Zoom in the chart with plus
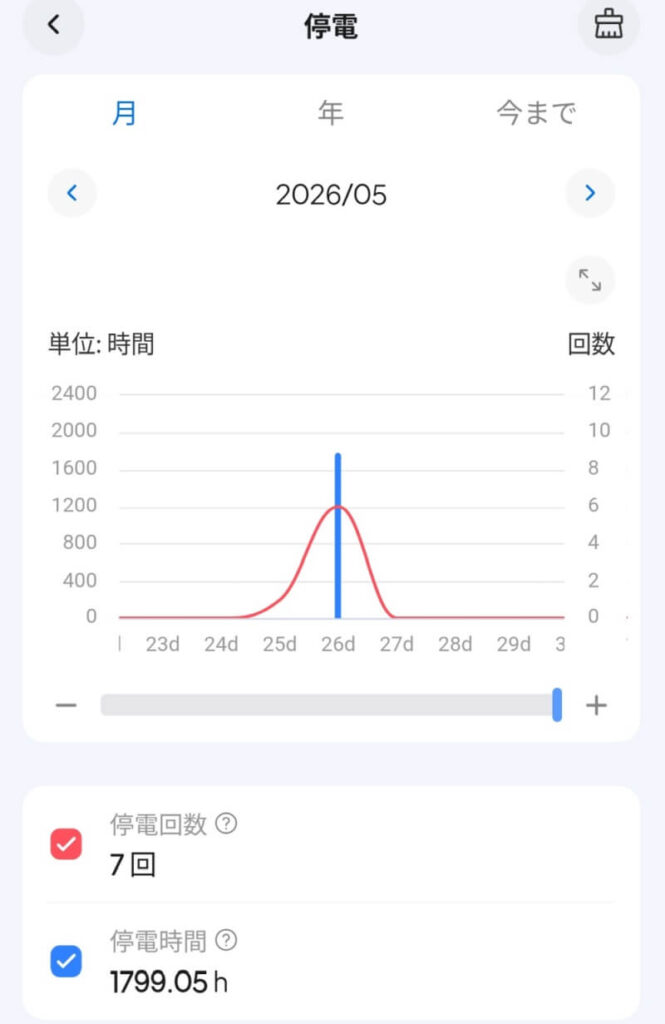The height and width of the screenshot is (1024, 665). (x=596, y=705)
